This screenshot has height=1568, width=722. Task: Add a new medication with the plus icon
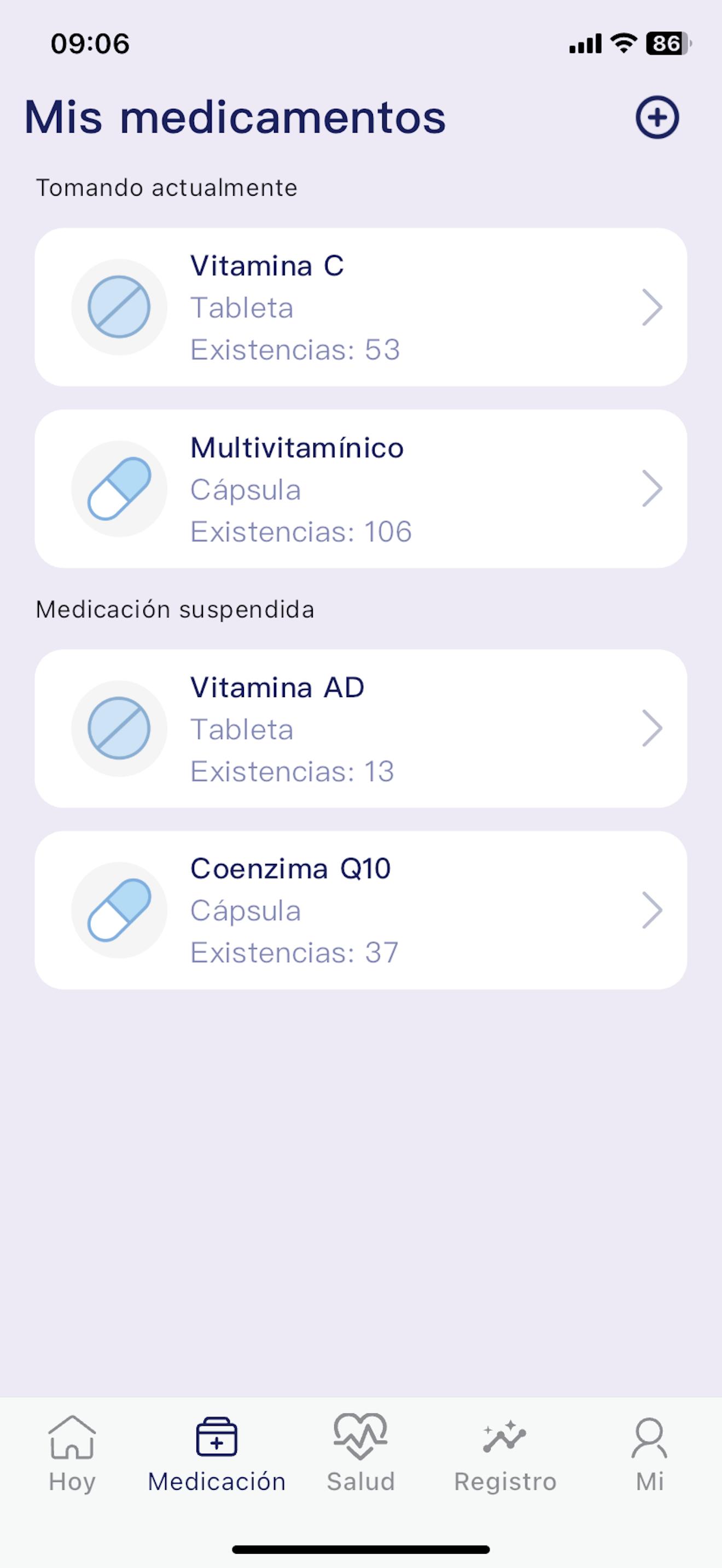pyautogui.click(x=657, y=118)
